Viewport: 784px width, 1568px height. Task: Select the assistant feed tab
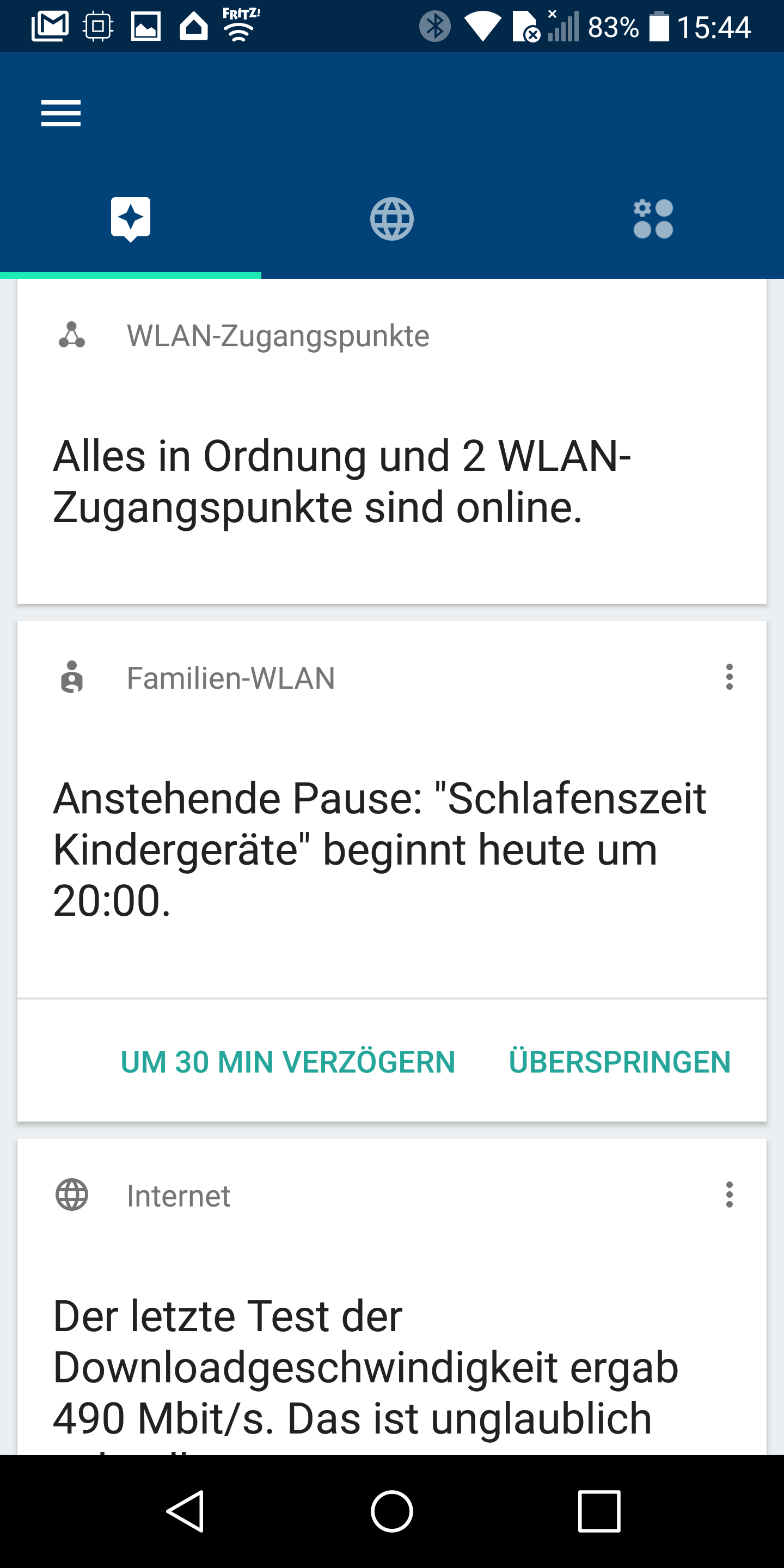point(130,219)
